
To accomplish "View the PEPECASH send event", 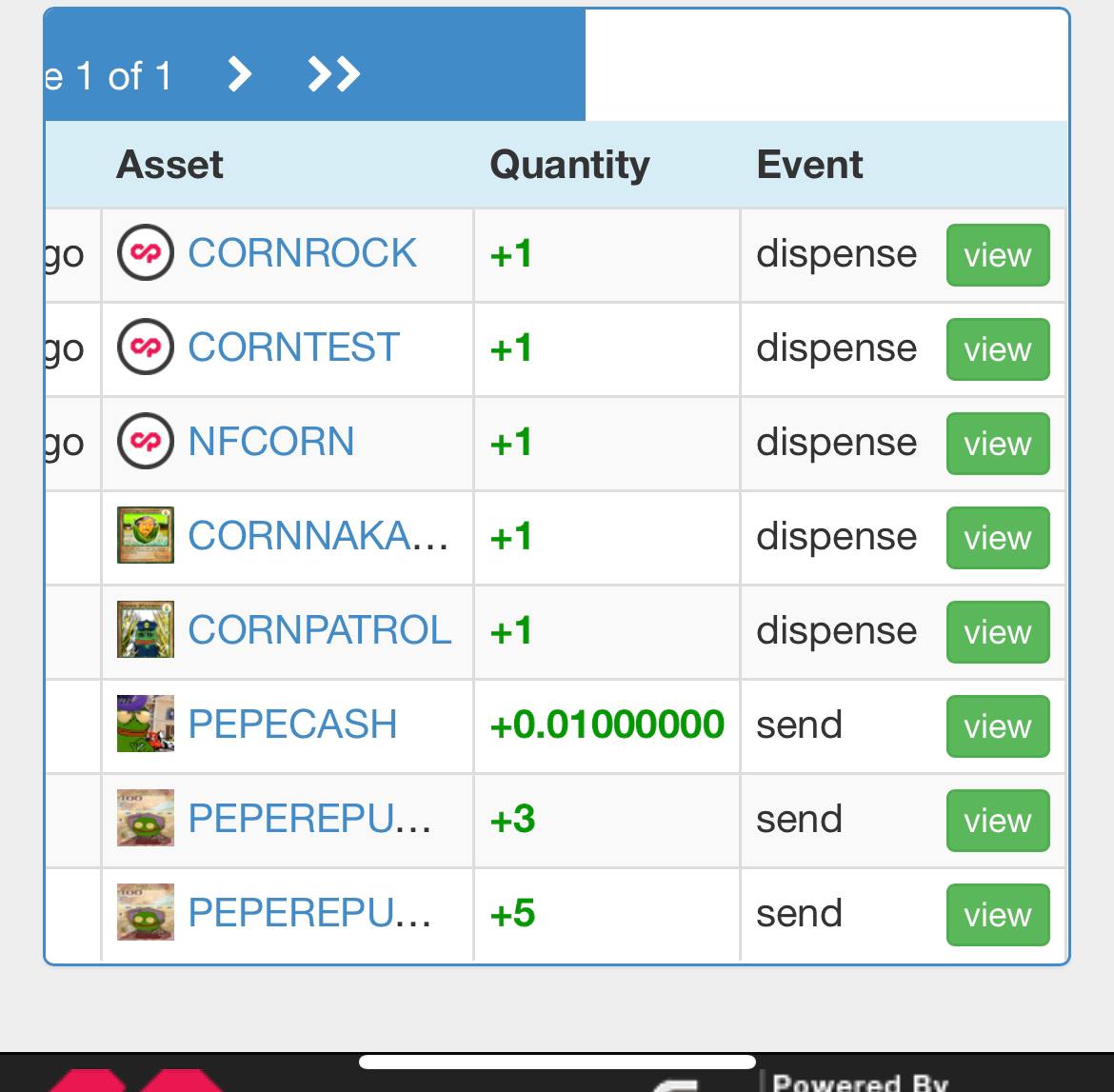I will click(997, 726).
